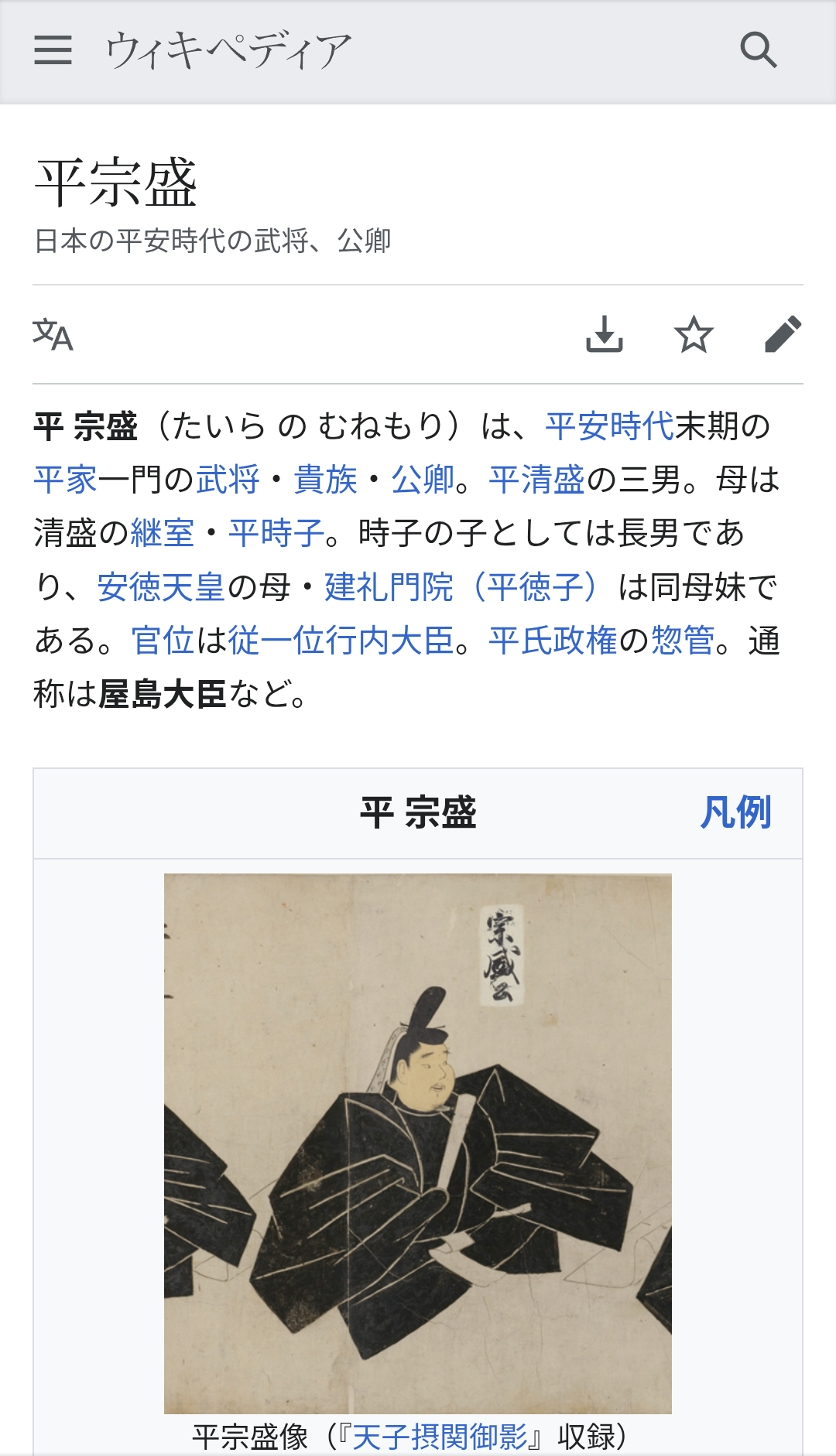
Task: Add article to watchlist with star
Action: tap(694, 334)
